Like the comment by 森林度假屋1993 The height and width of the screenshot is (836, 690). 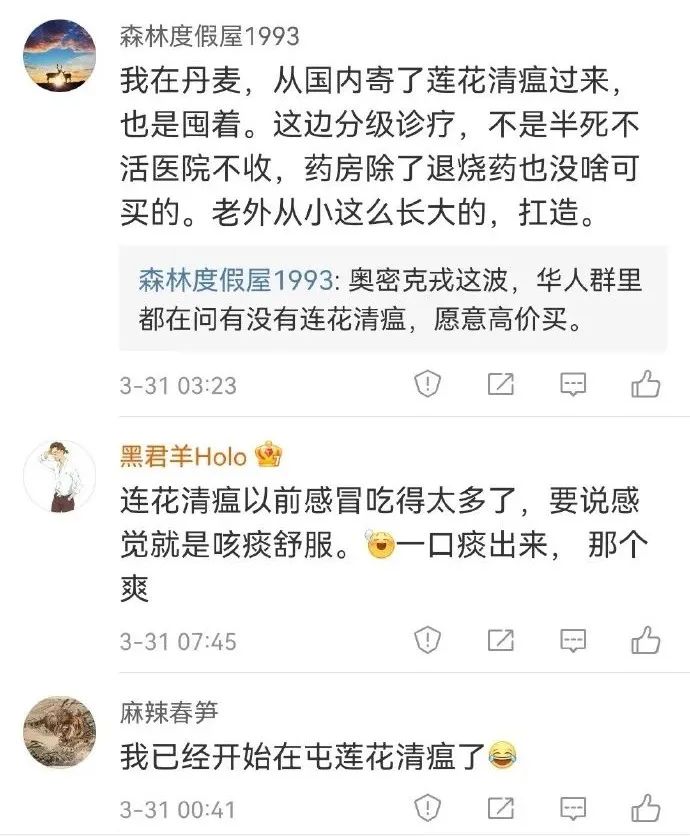coord(646,384)
